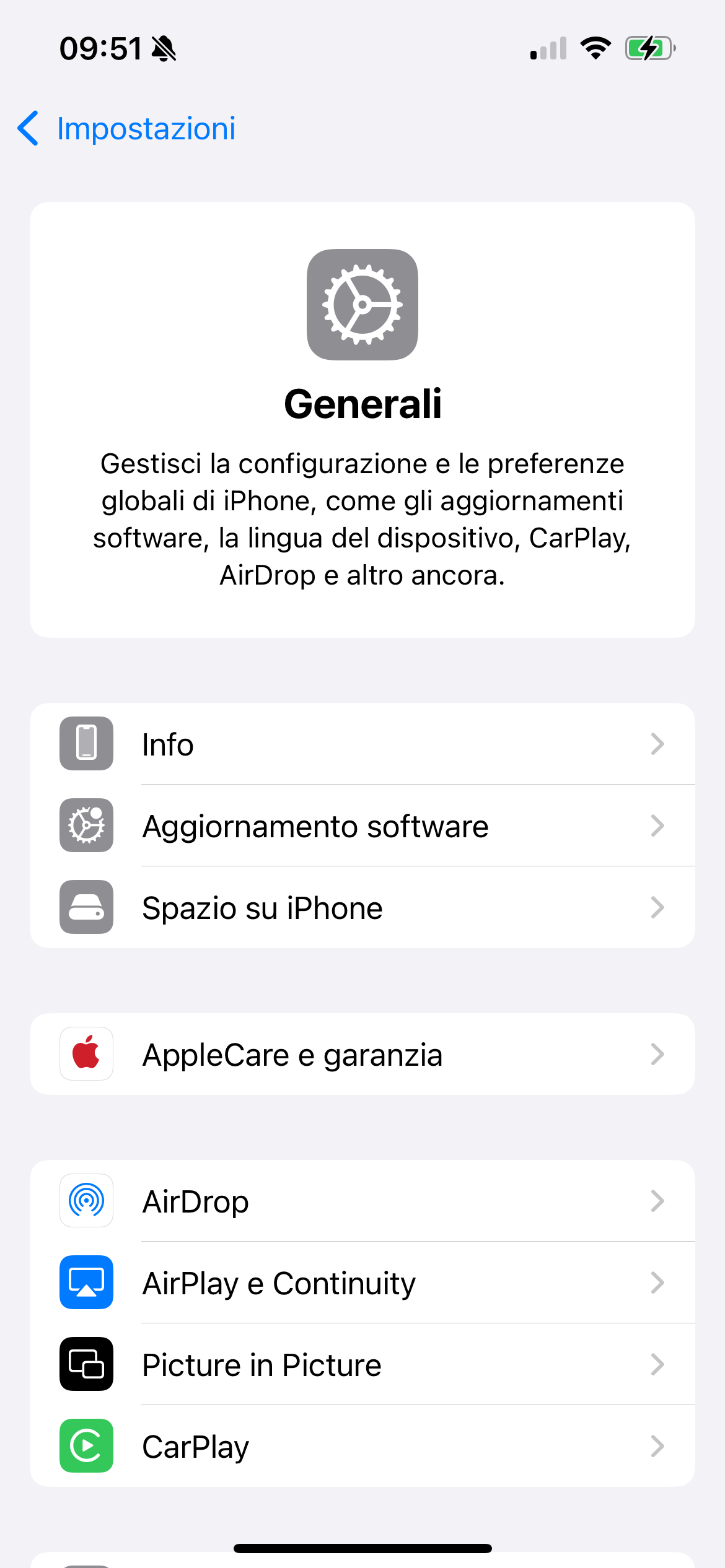
Task: Open CarPlay settings
Action: pyautogui.click(x=362, y=1446)
